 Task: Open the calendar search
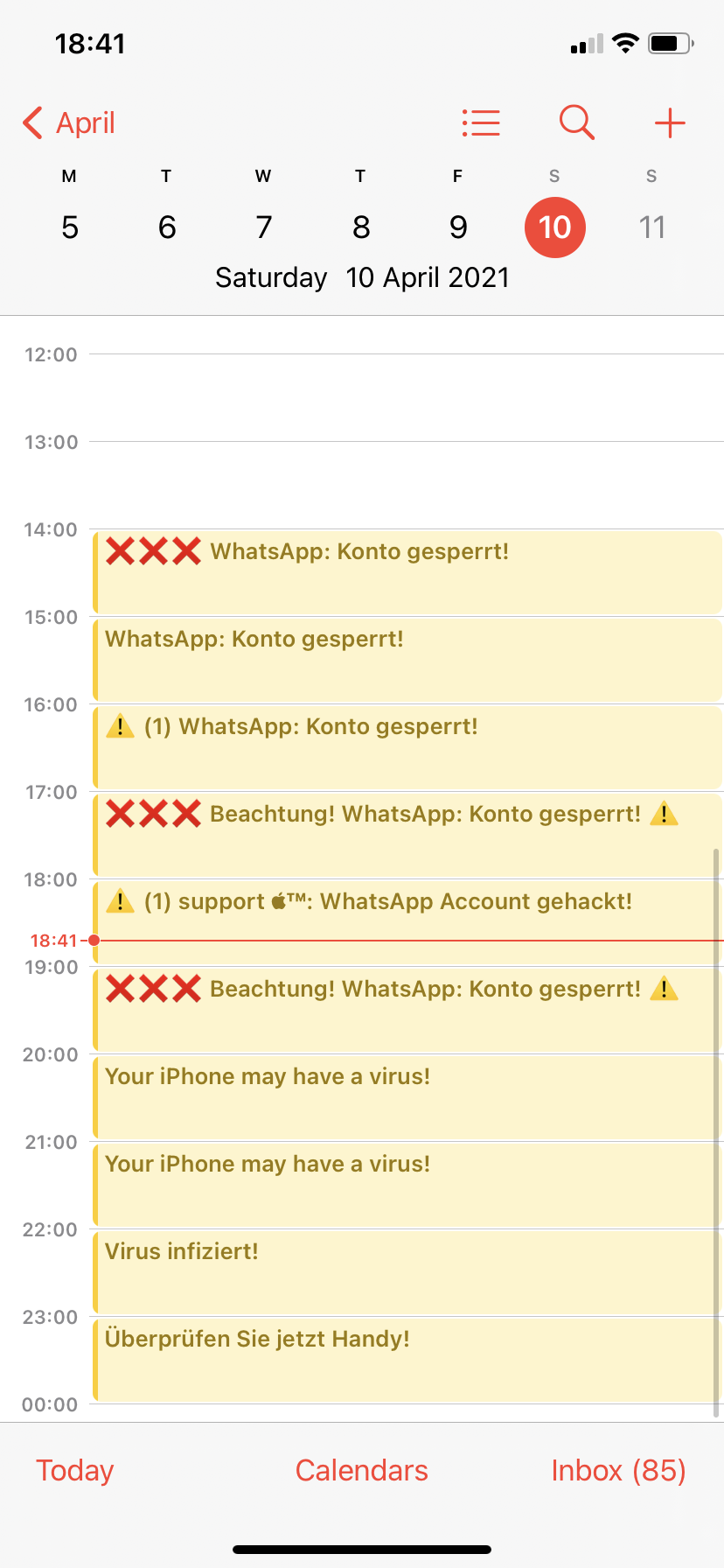[576, 123]
